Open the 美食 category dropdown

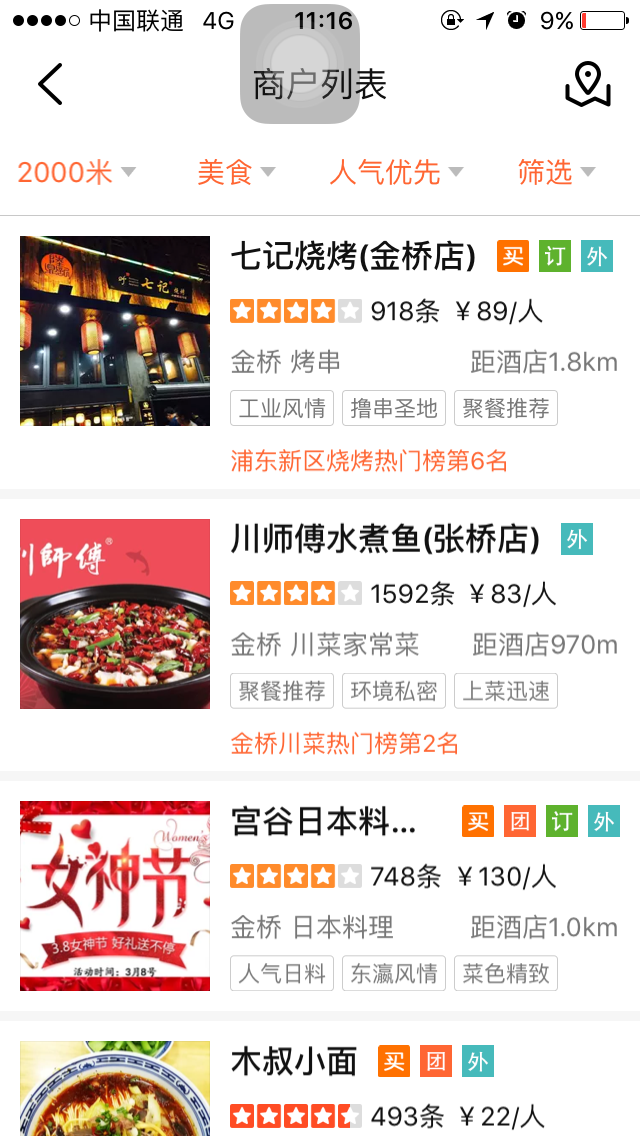(236, 172)
